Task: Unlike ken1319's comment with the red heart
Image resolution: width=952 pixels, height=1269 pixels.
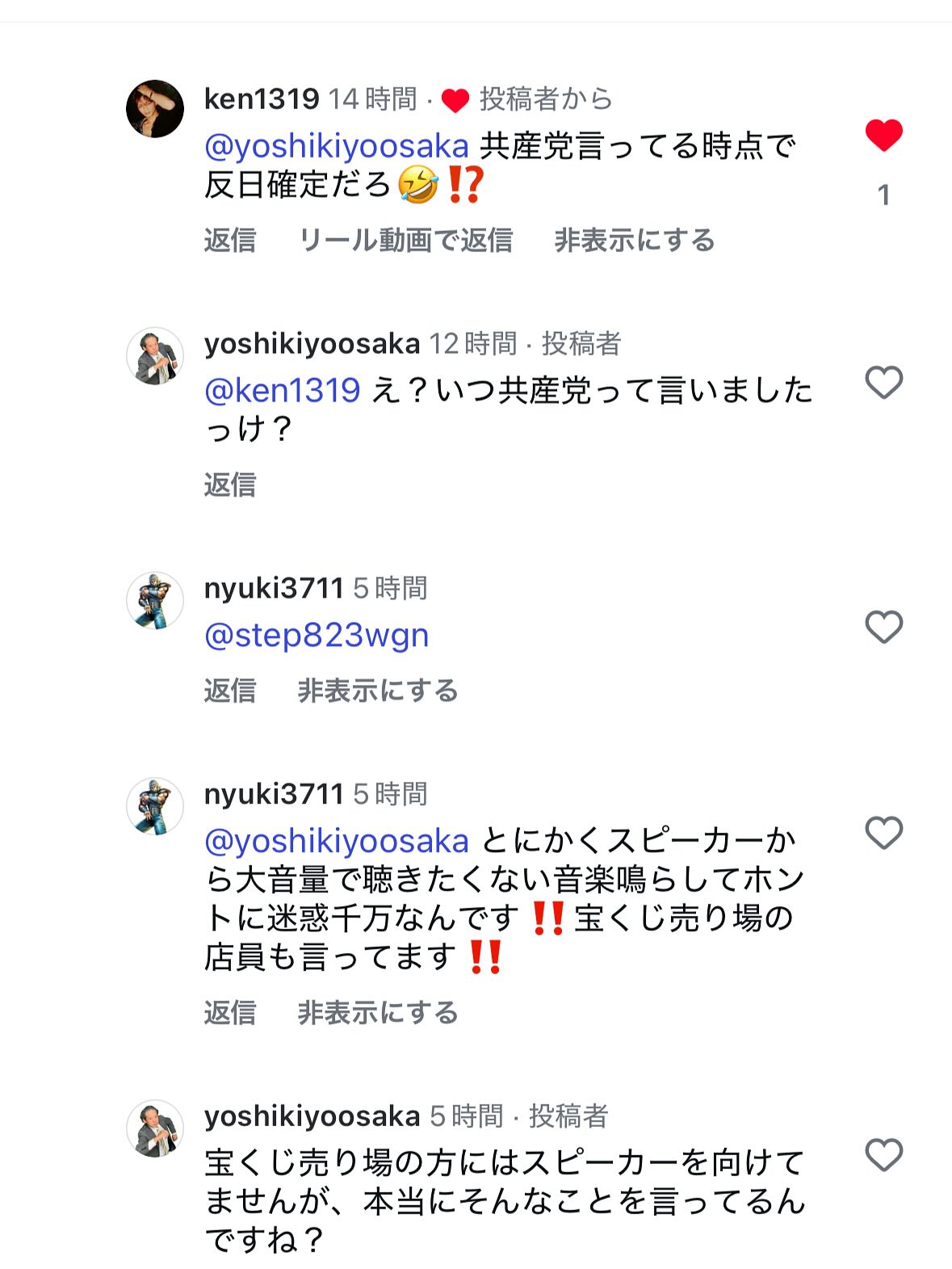Action: (883, 135)
